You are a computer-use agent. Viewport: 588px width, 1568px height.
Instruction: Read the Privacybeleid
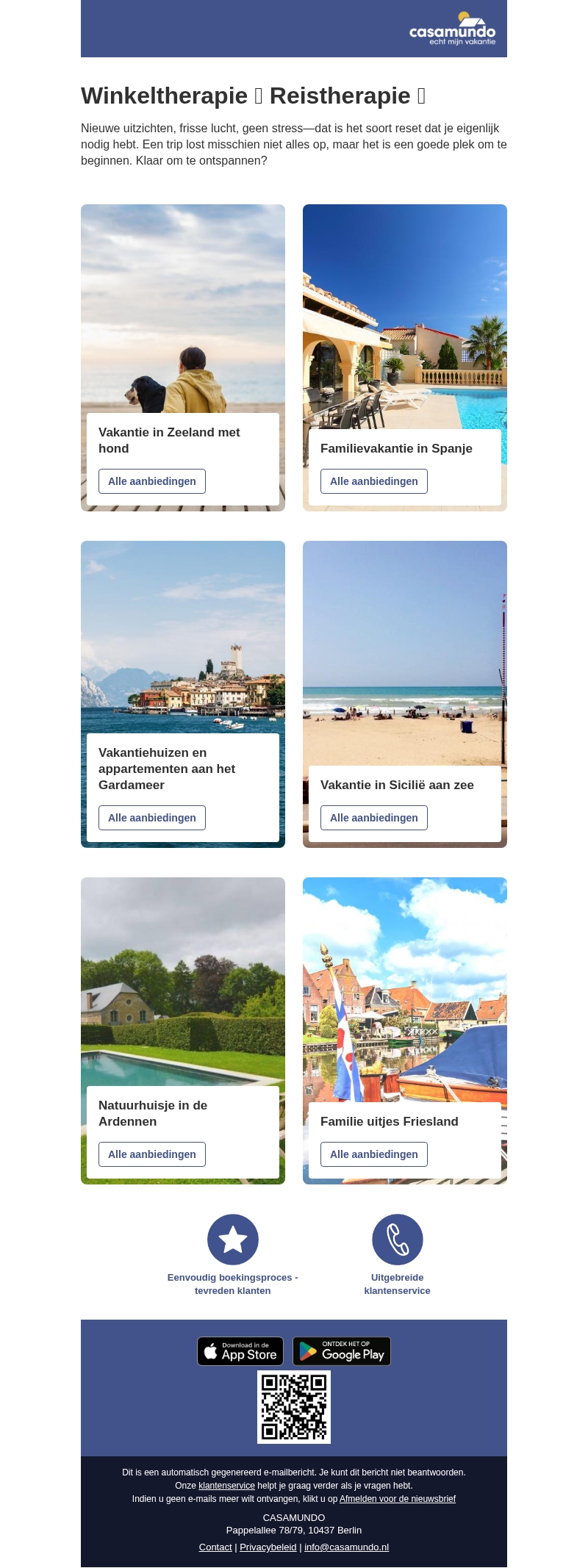(268, 1547)
